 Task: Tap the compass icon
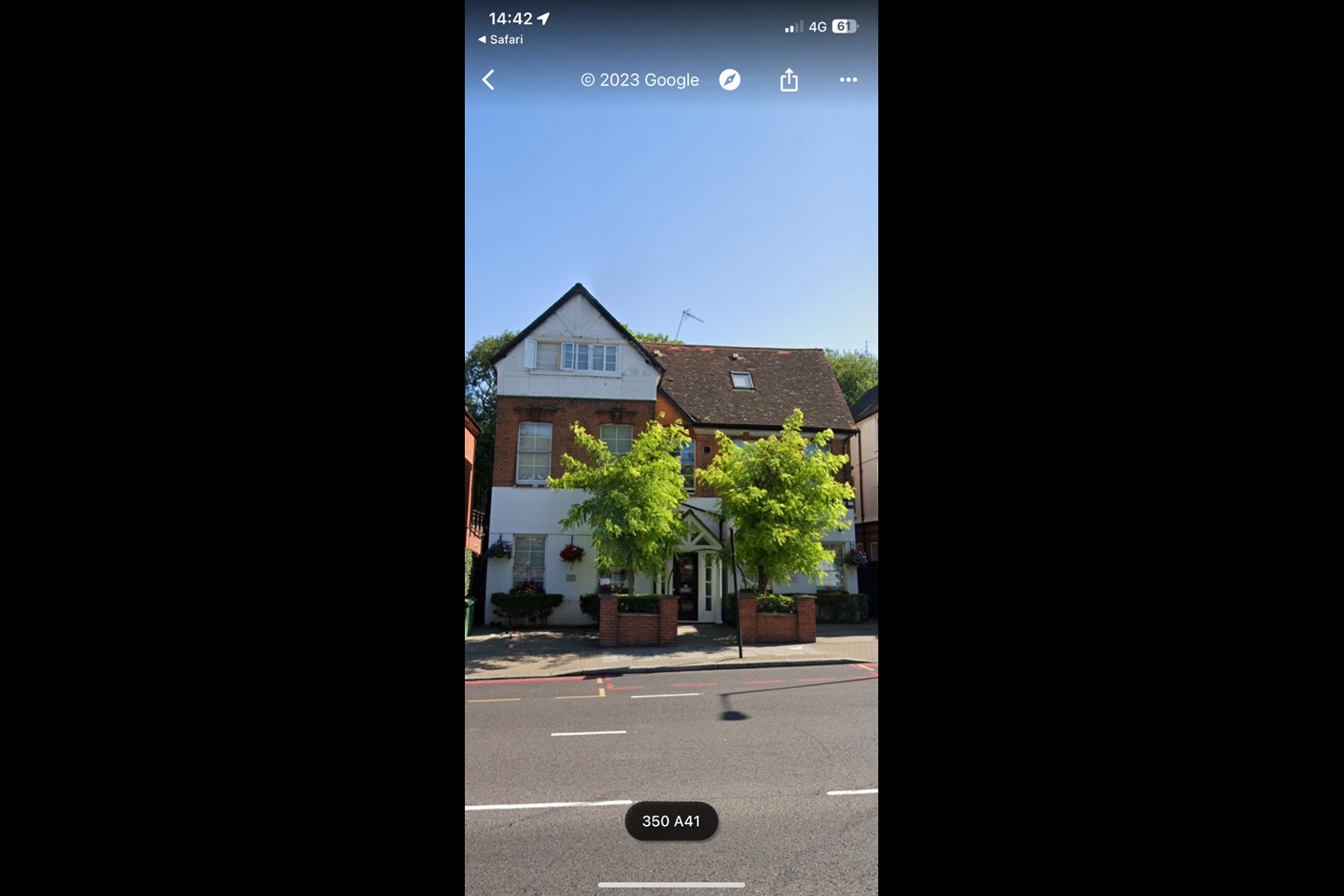tap(730, 80)
